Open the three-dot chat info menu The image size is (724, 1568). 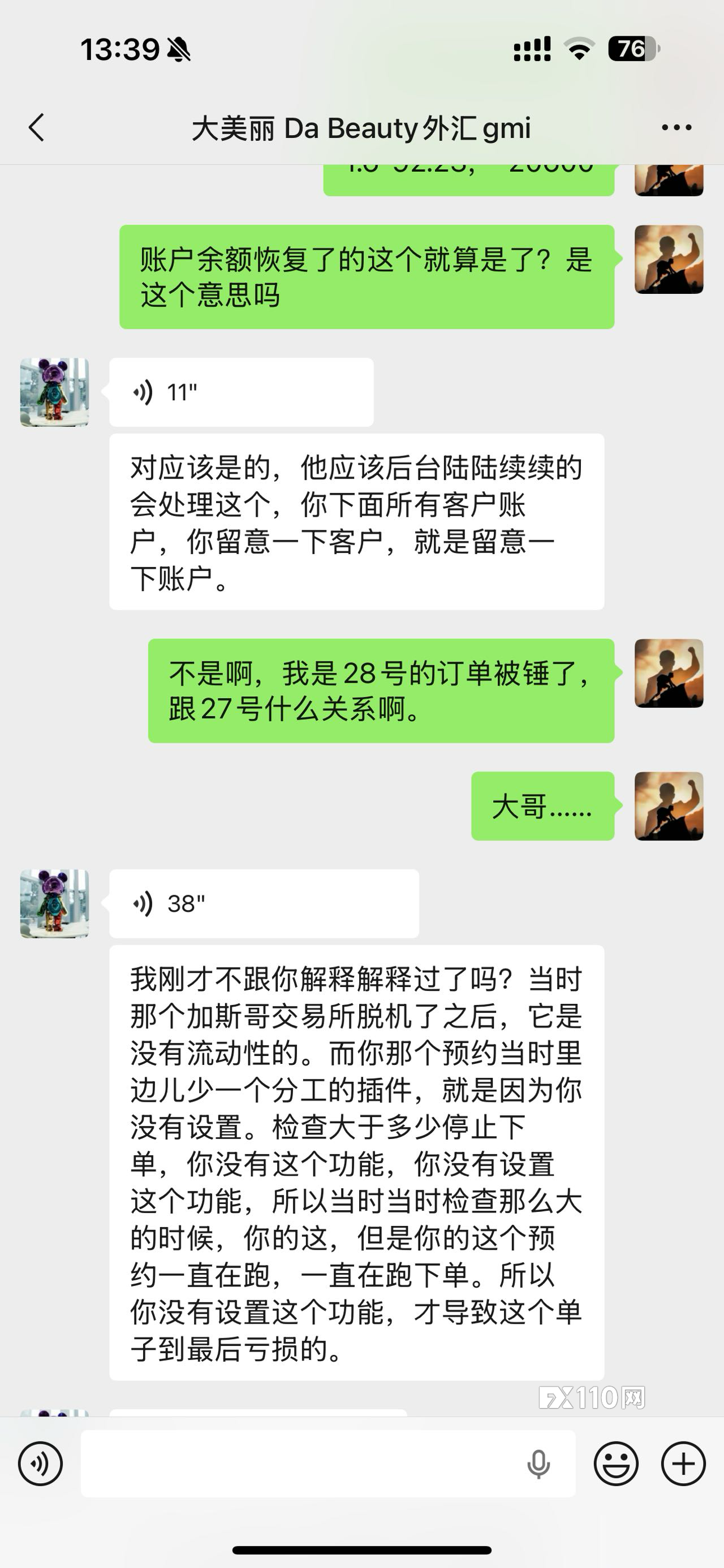pos(676,128)
